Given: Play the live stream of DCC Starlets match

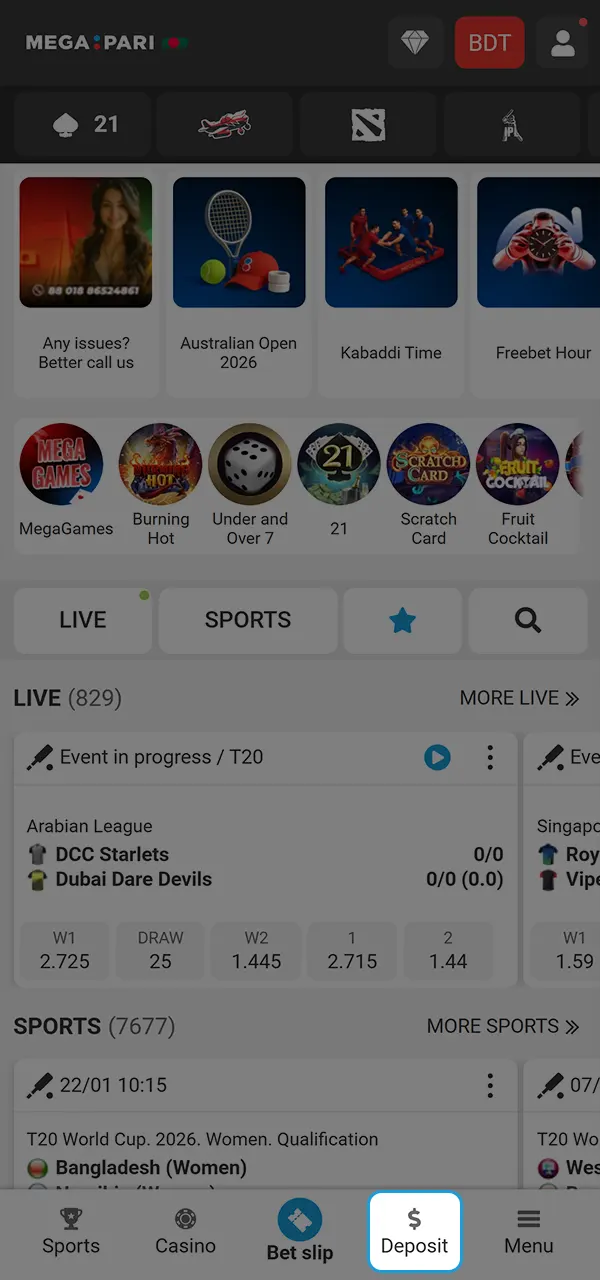Looking at the screenshot, I should point(437,757).
